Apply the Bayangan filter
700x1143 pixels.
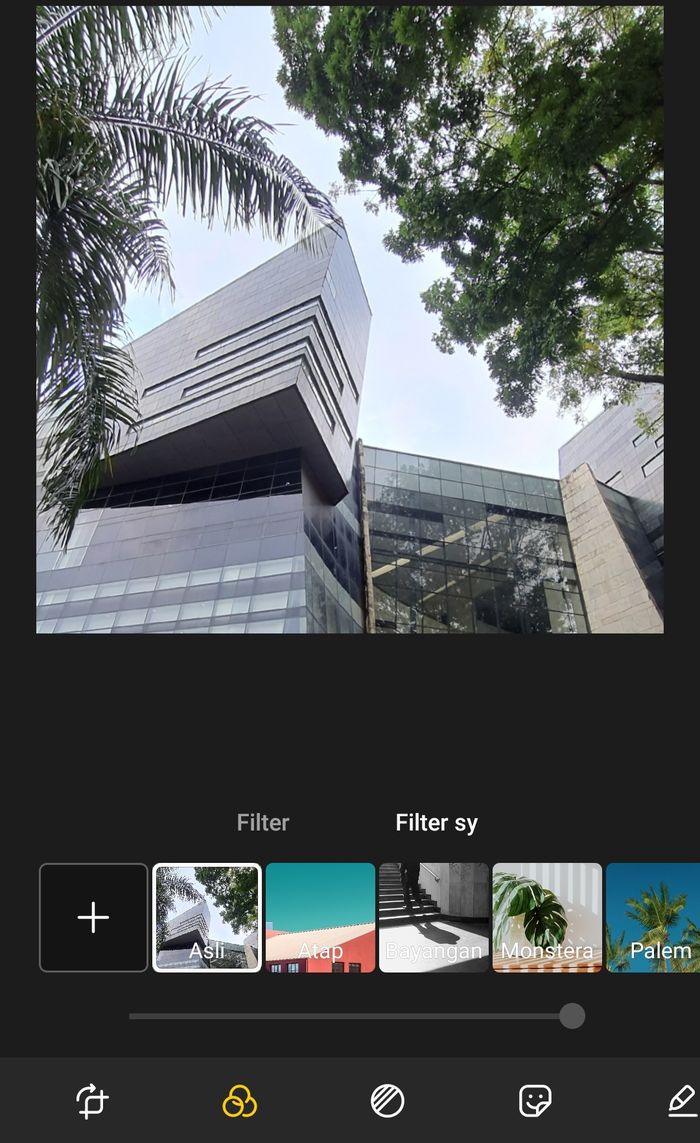click(x=434, y=917)
